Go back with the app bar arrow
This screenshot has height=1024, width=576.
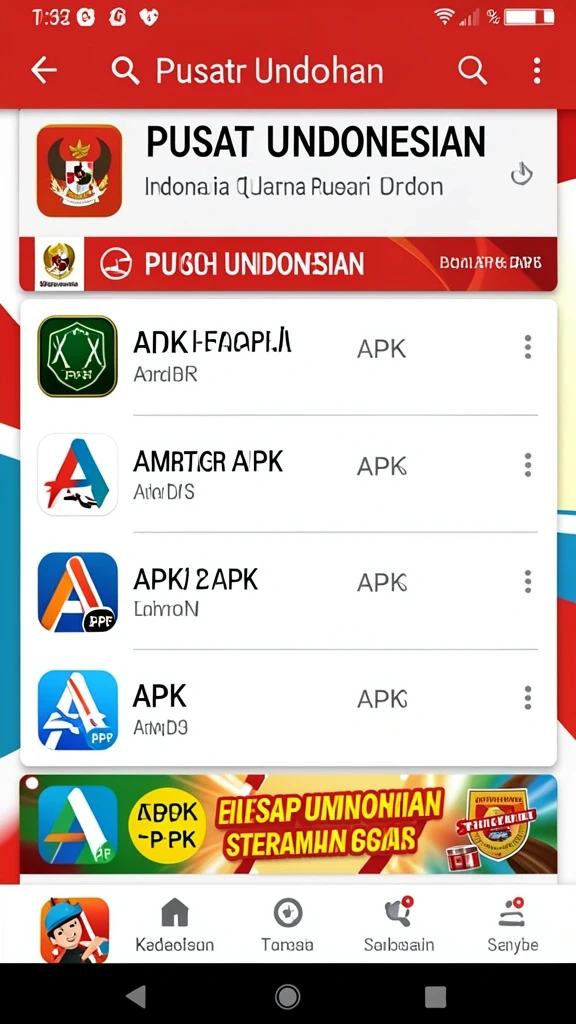click(x=44, y=70)
